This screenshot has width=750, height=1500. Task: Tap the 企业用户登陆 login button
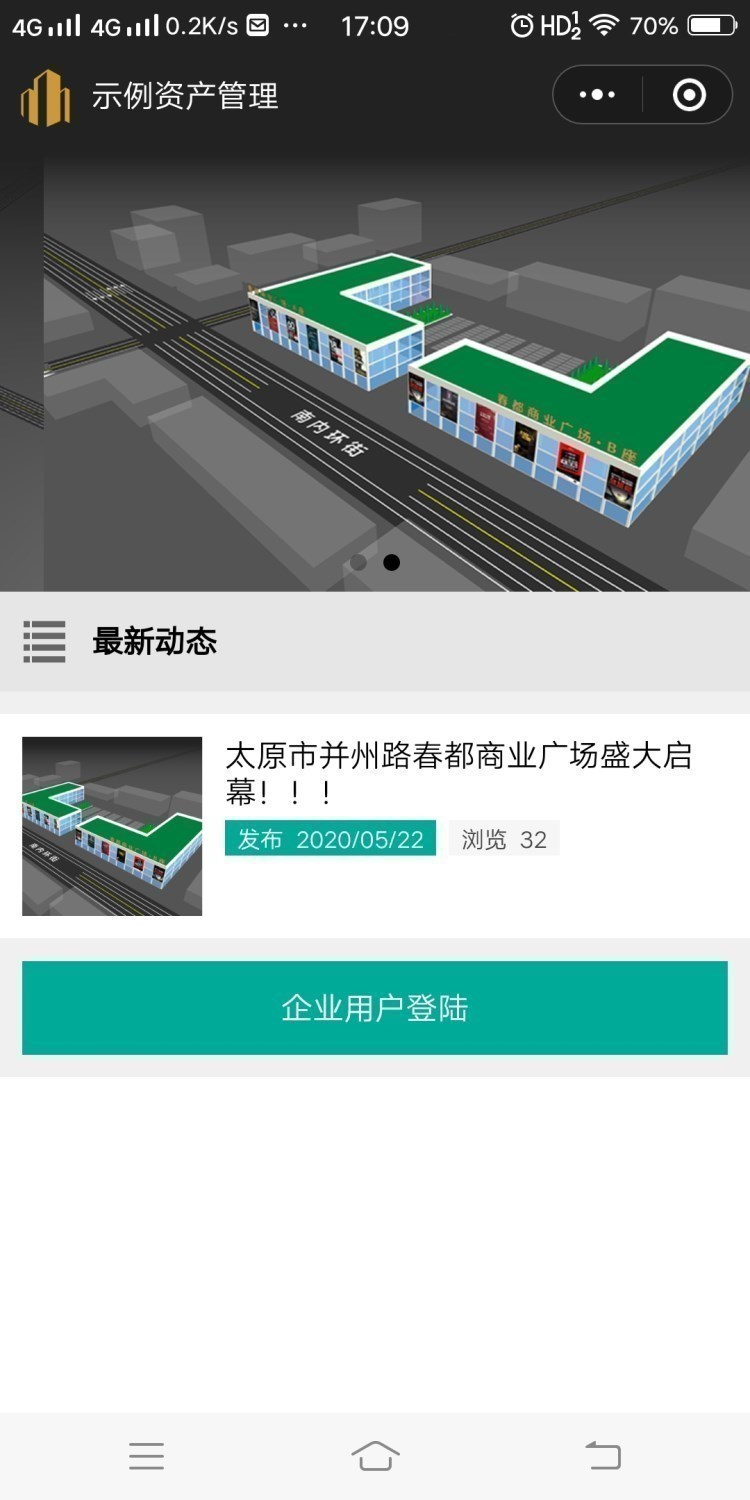point(375,1008)
